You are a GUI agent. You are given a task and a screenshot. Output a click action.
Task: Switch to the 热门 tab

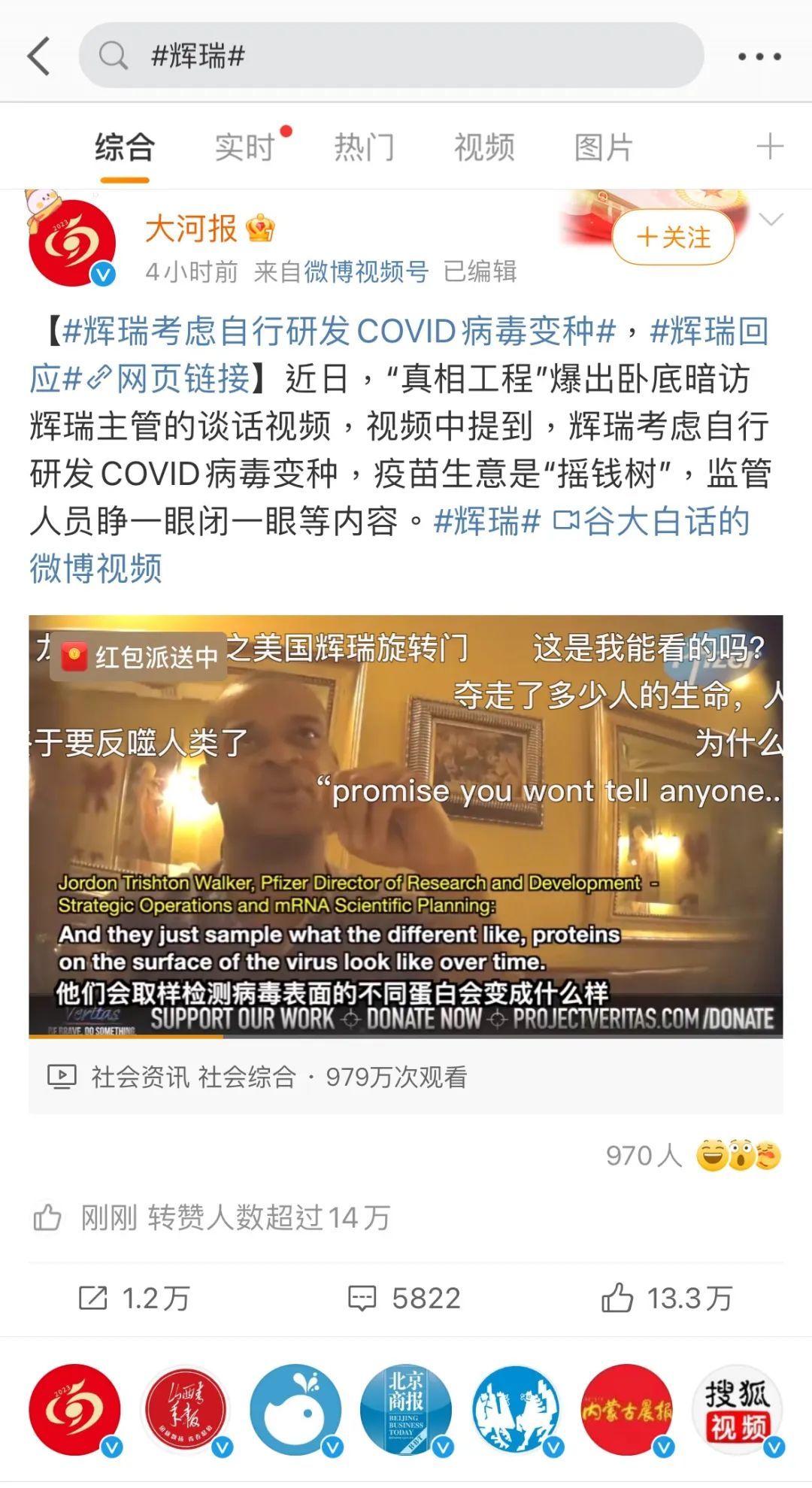click(x=365, y=147)
